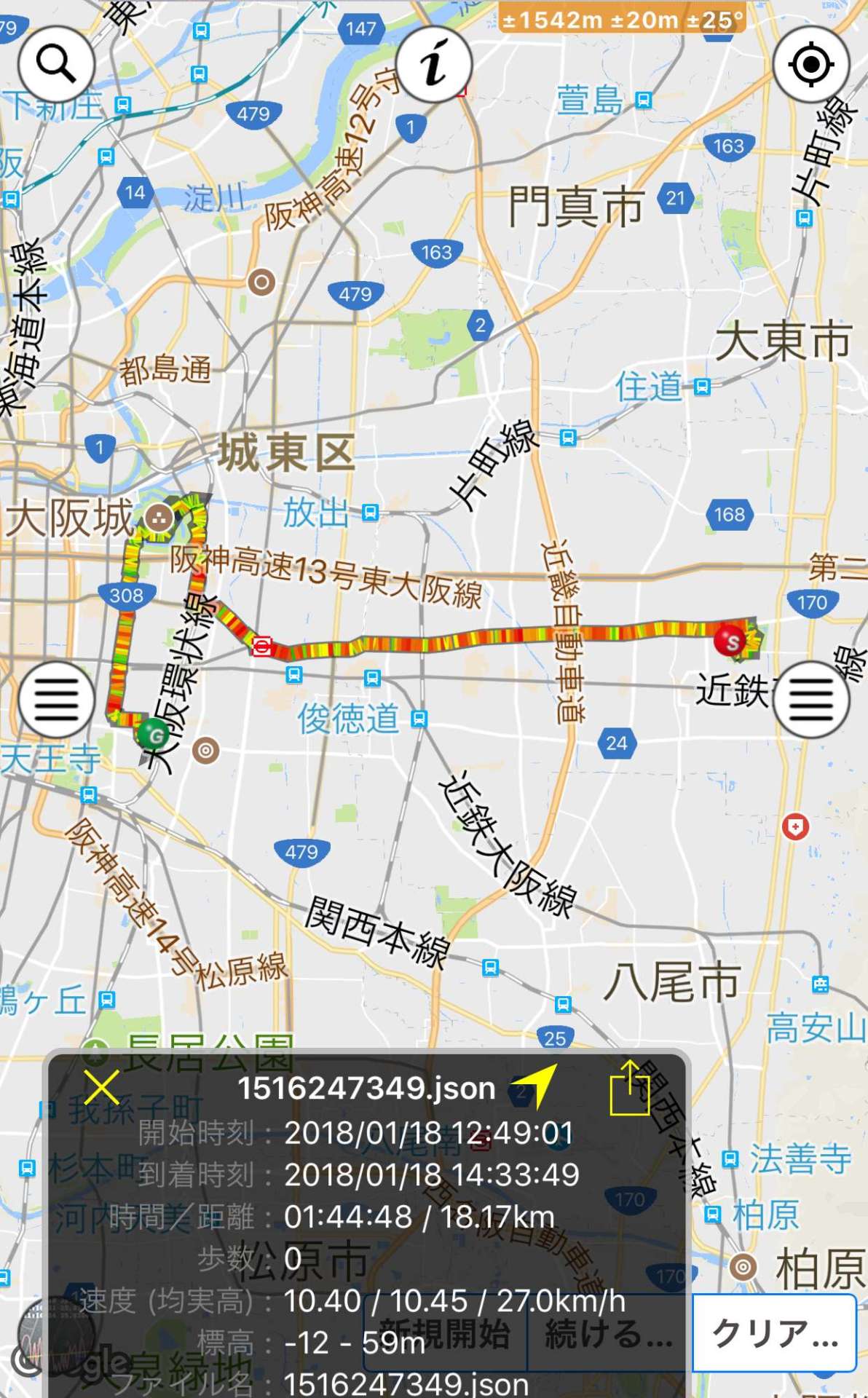This screenshot has height=1398, width=868.
Task: Open the info button
Action: click(434, 65)
